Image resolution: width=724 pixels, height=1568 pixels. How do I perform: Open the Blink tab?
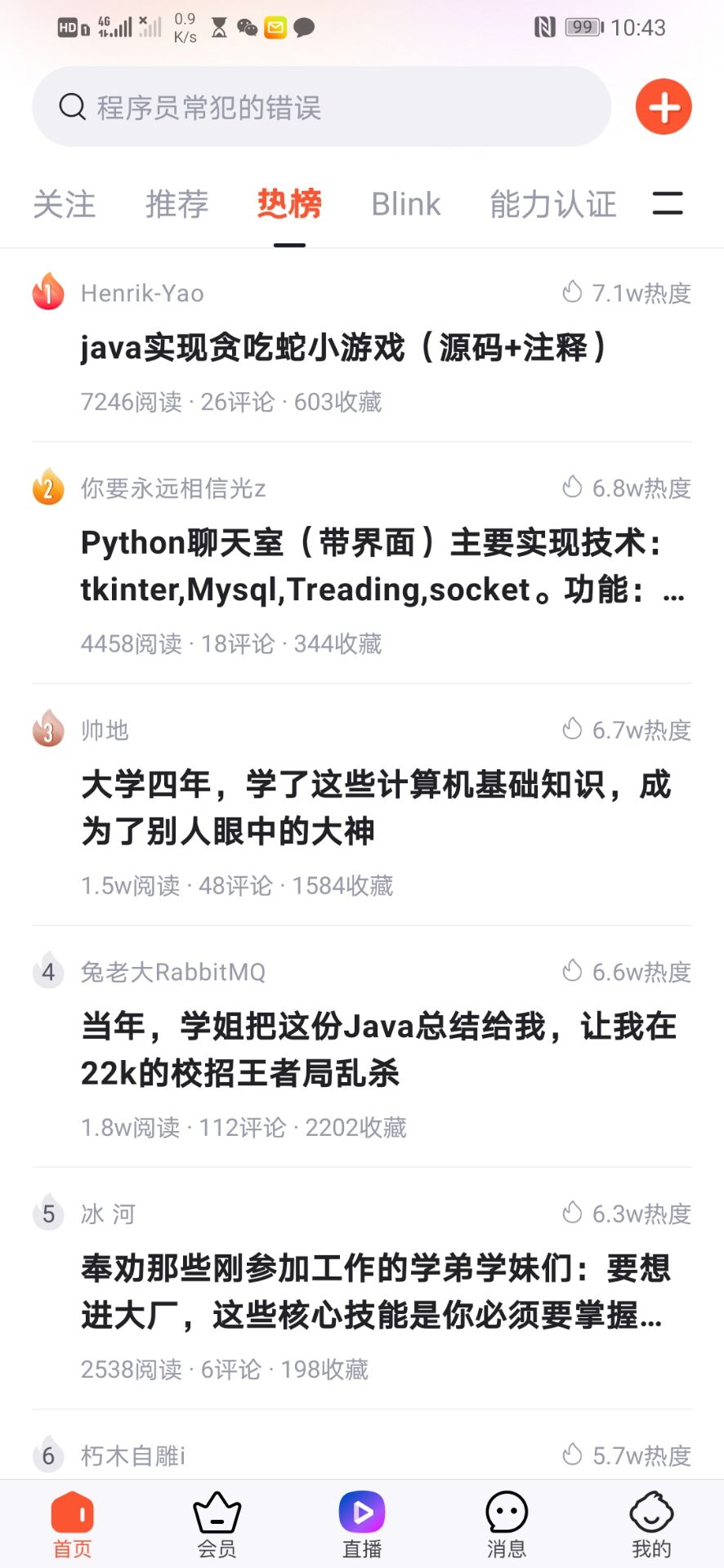pos(405,204)
